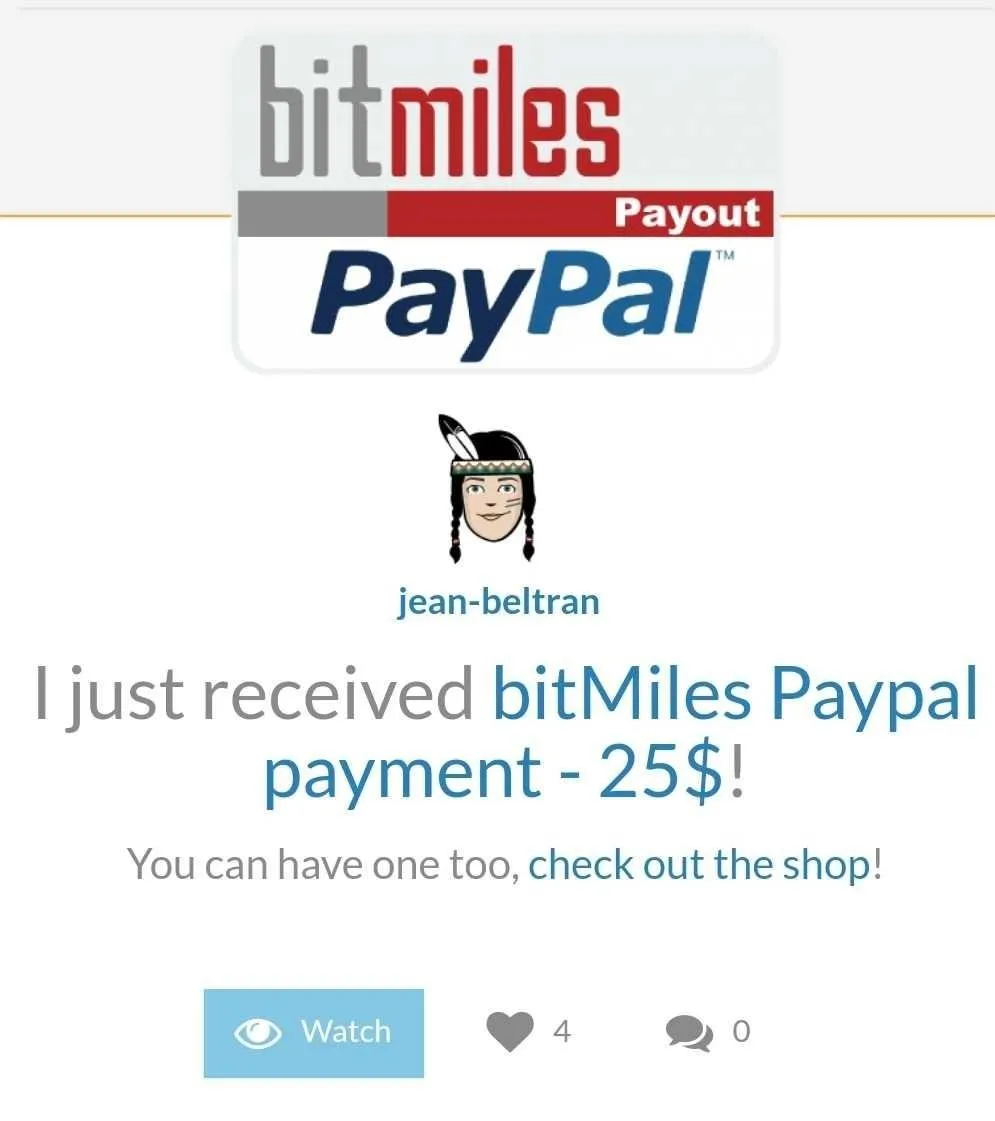Like this post with the heart icon
Viewport: 995px width, 1121px height.
[510, 1031]
